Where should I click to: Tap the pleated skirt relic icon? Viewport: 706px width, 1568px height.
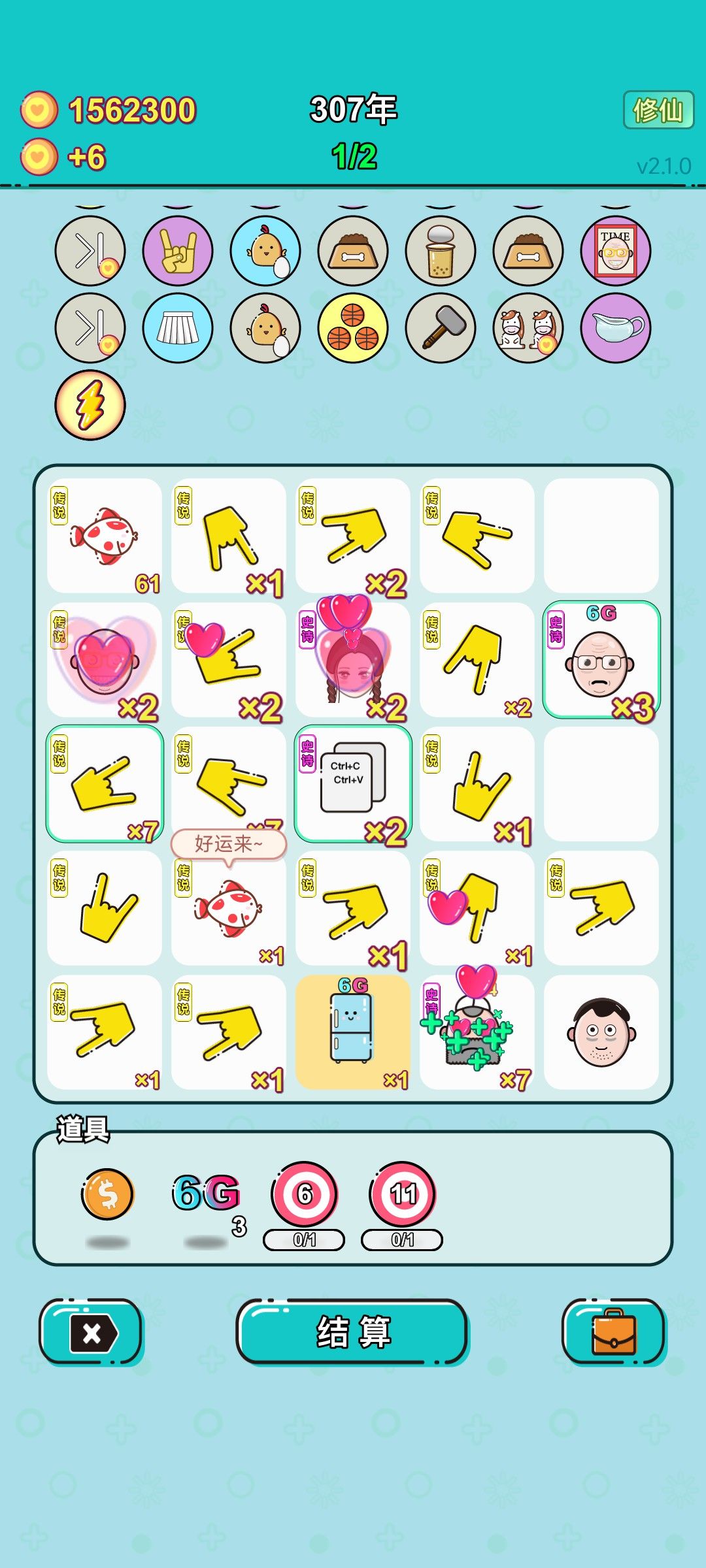tap(178, 328)
